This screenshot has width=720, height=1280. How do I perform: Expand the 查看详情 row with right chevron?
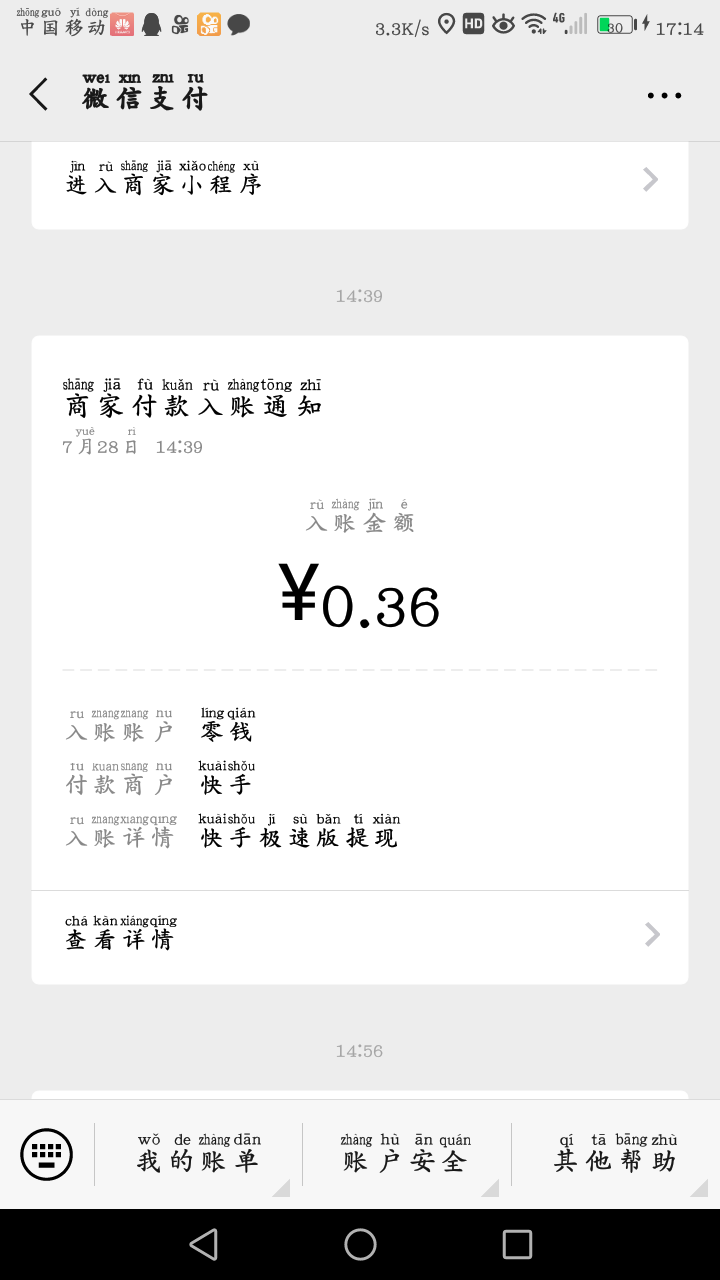[x=650, y=935]
